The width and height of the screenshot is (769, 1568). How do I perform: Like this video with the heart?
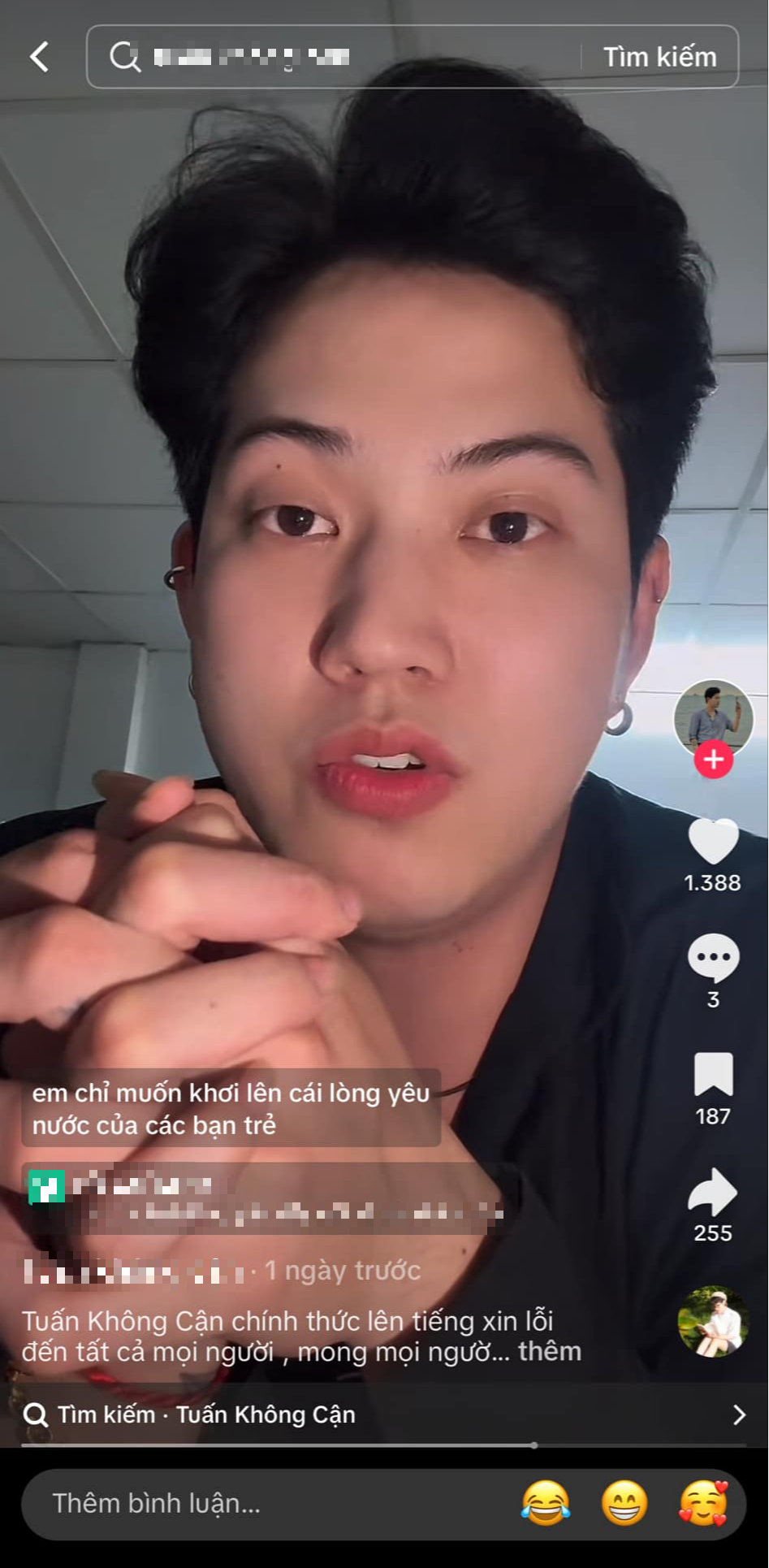[713, 842]
